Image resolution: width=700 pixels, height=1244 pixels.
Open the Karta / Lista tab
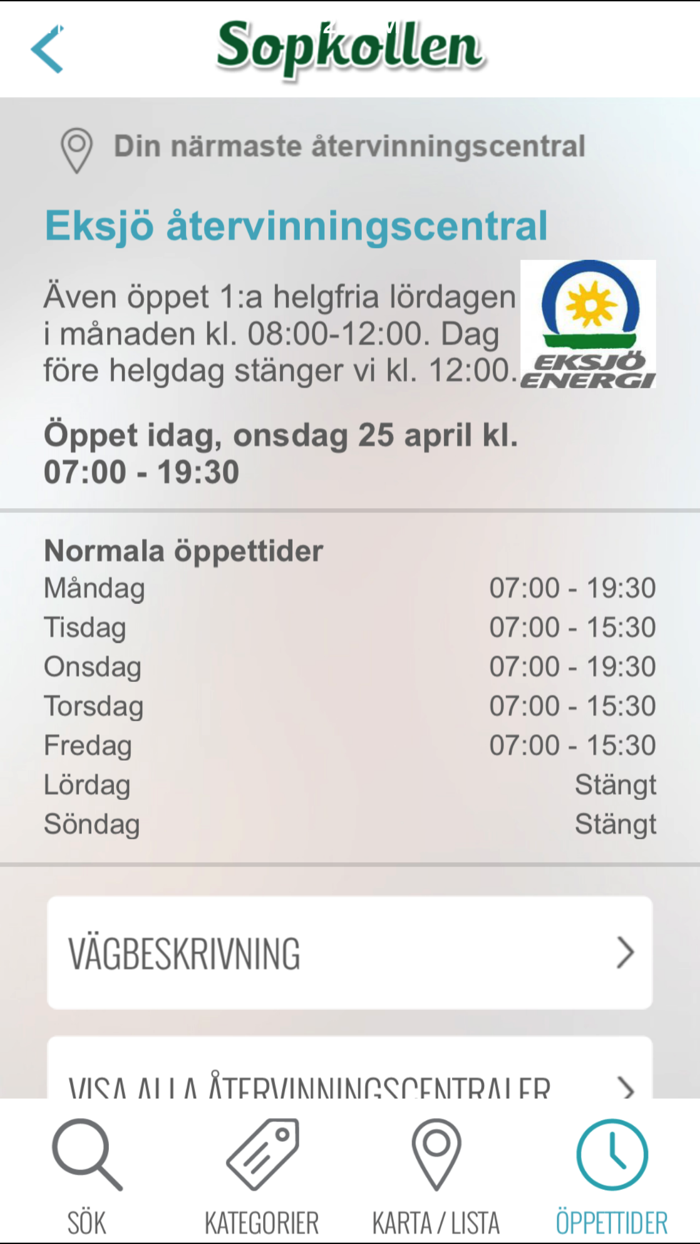(436, 1176)
